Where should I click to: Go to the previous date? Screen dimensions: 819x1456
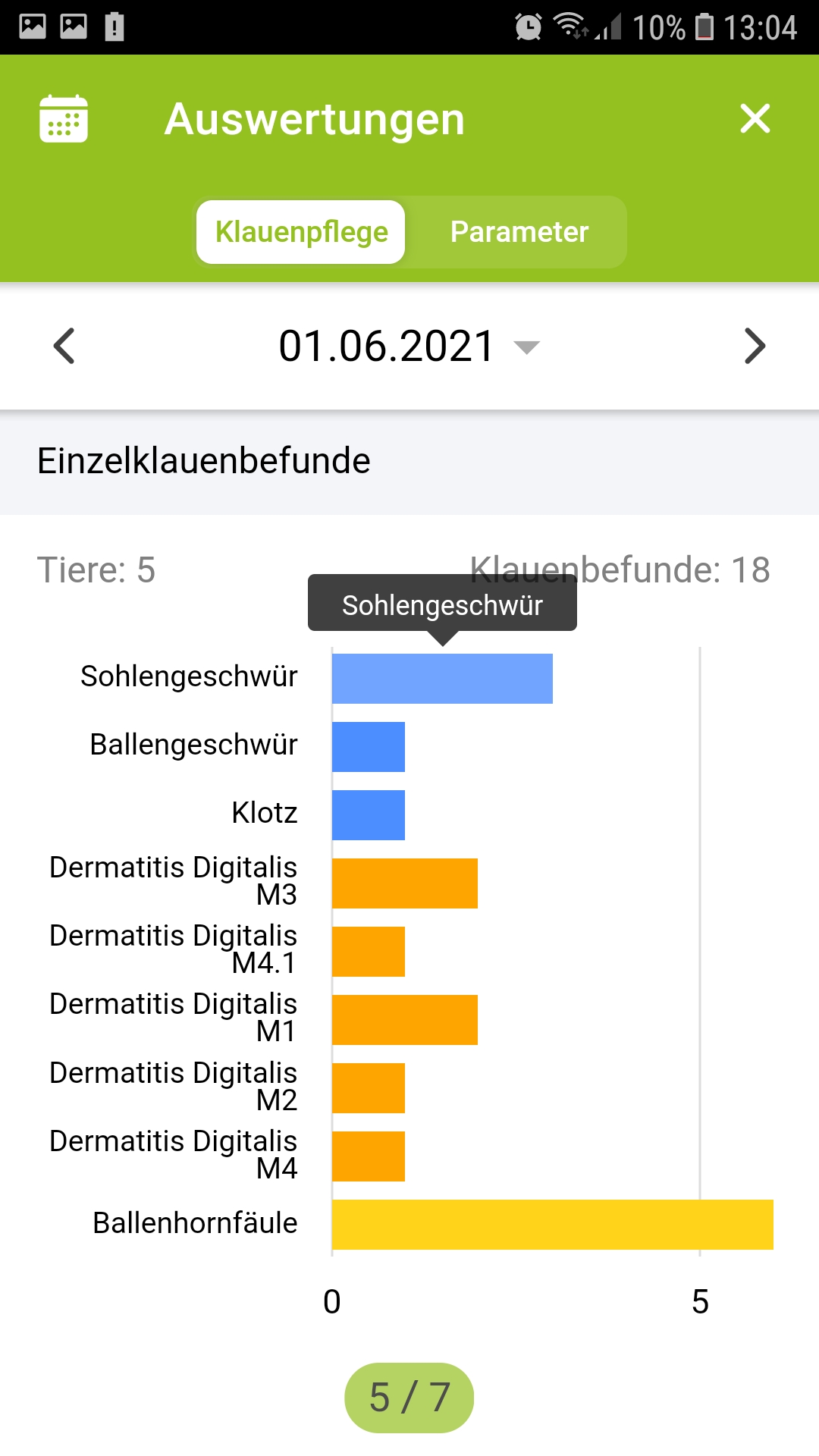point(64,347)
